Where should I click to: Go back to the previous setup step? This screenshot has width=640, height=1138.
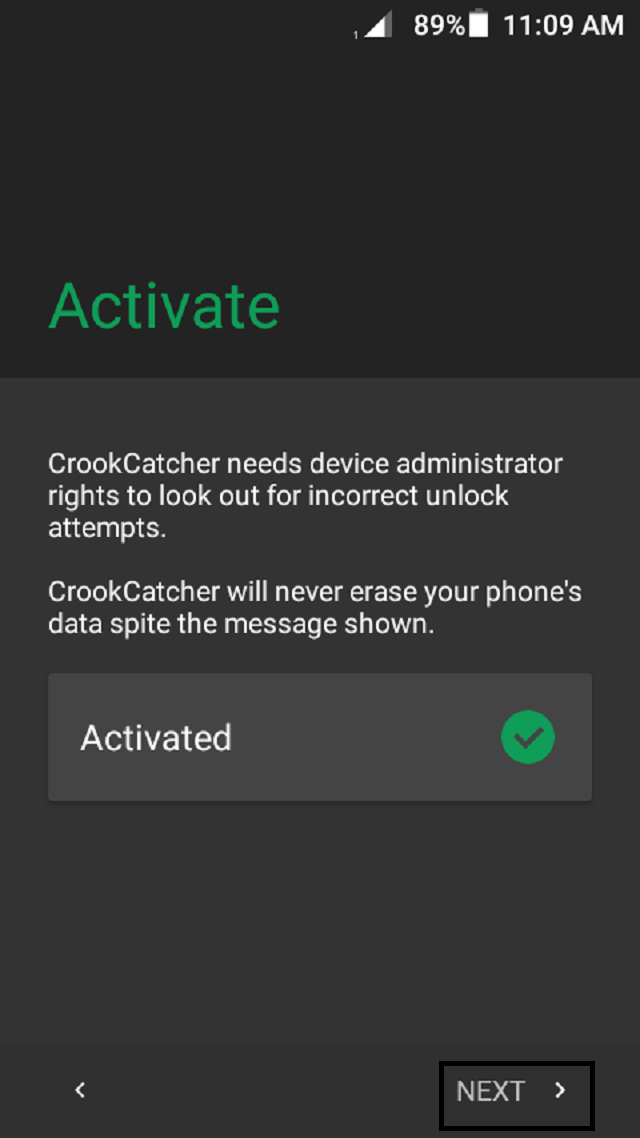(80, 1091)
